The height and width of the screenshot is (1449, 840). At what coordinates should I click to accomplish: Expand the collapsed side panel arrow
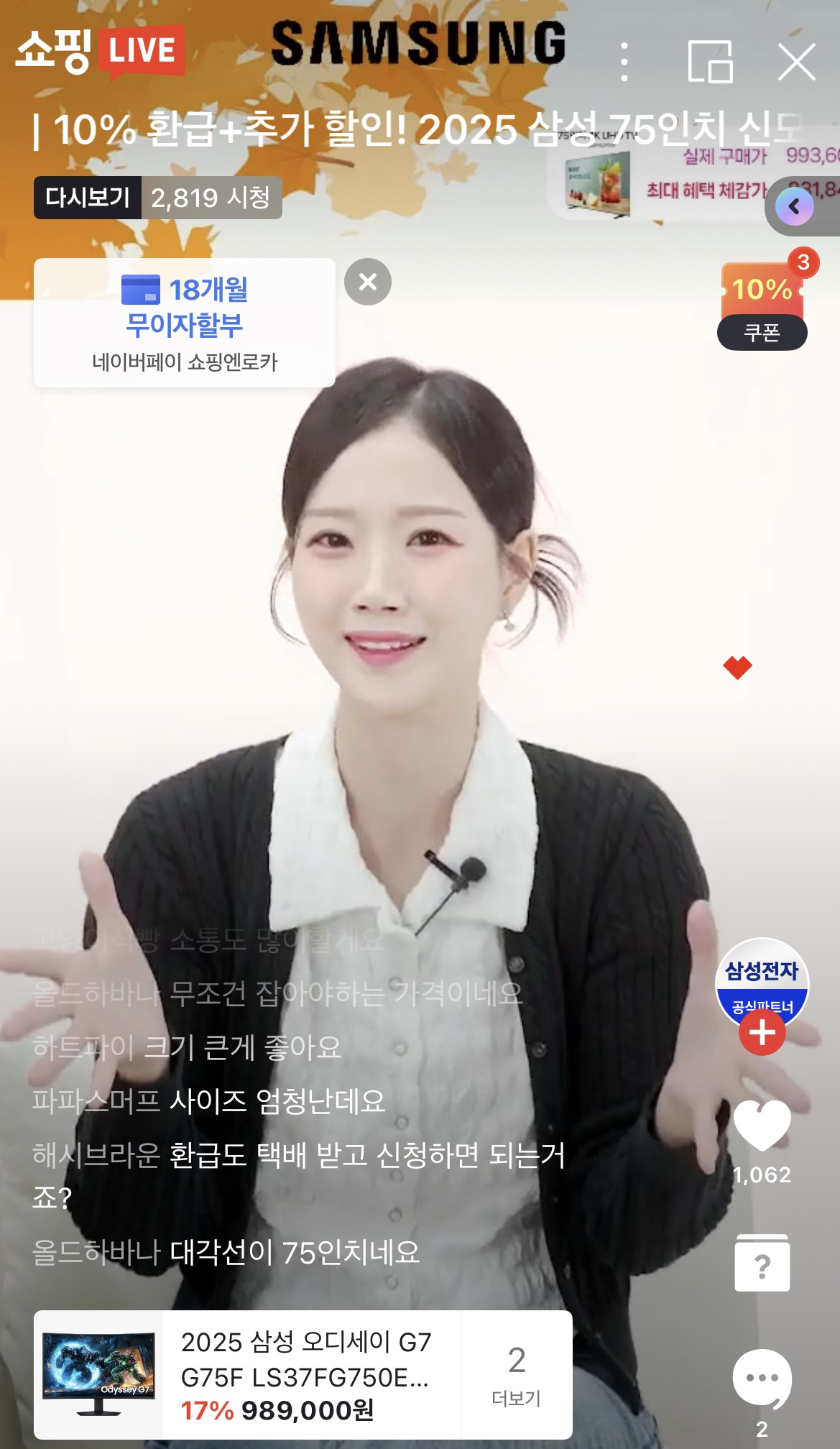pyautogui.click(x=795, y=207)
